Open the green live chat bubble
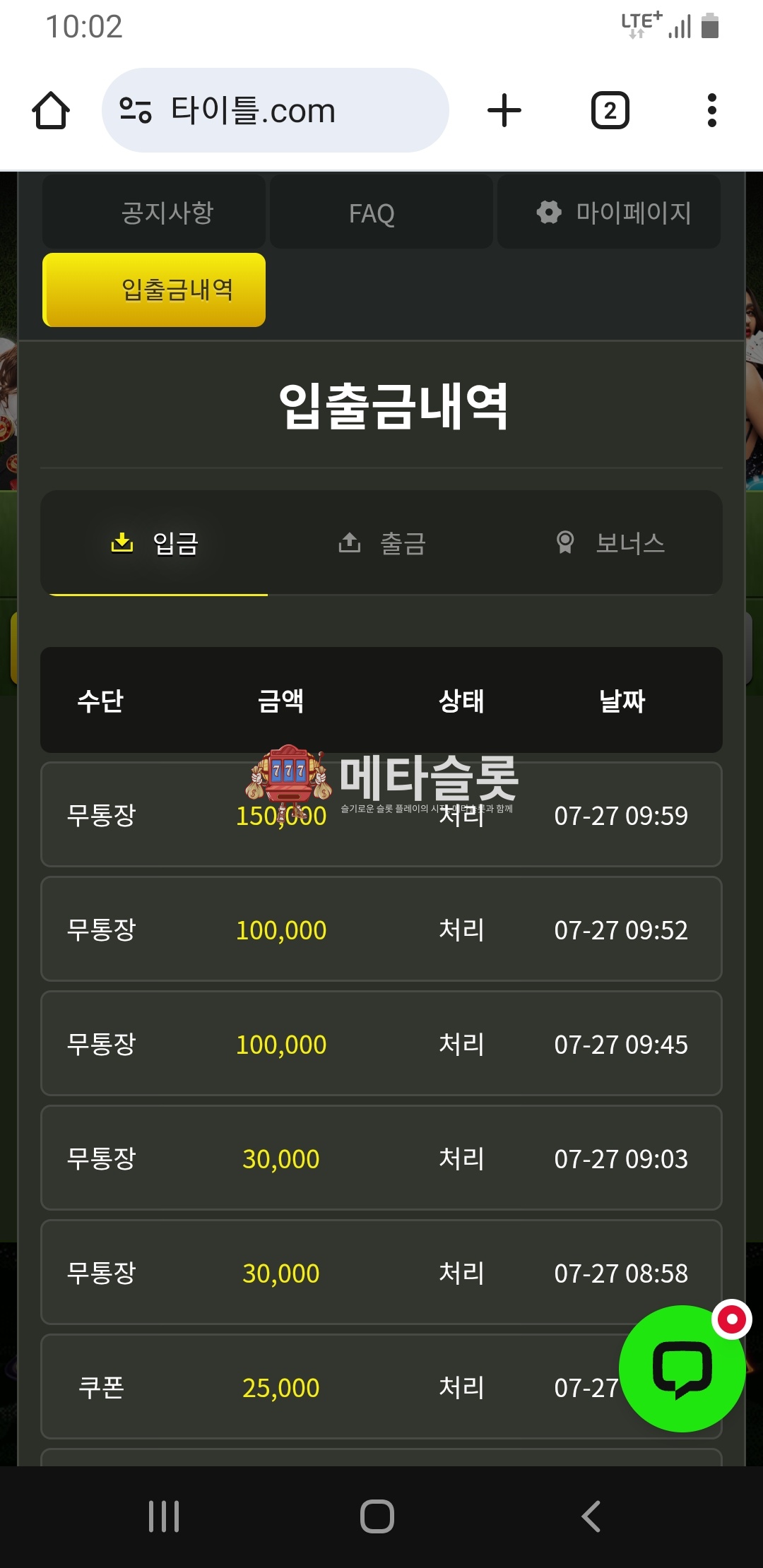 682,1369
